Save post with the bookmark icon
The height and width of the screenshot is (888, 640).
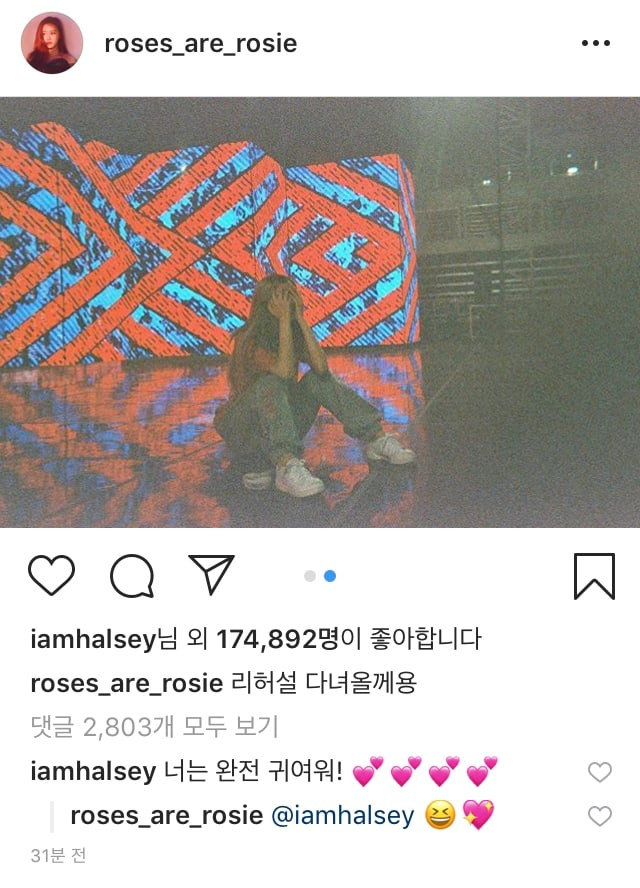point(594,576)
